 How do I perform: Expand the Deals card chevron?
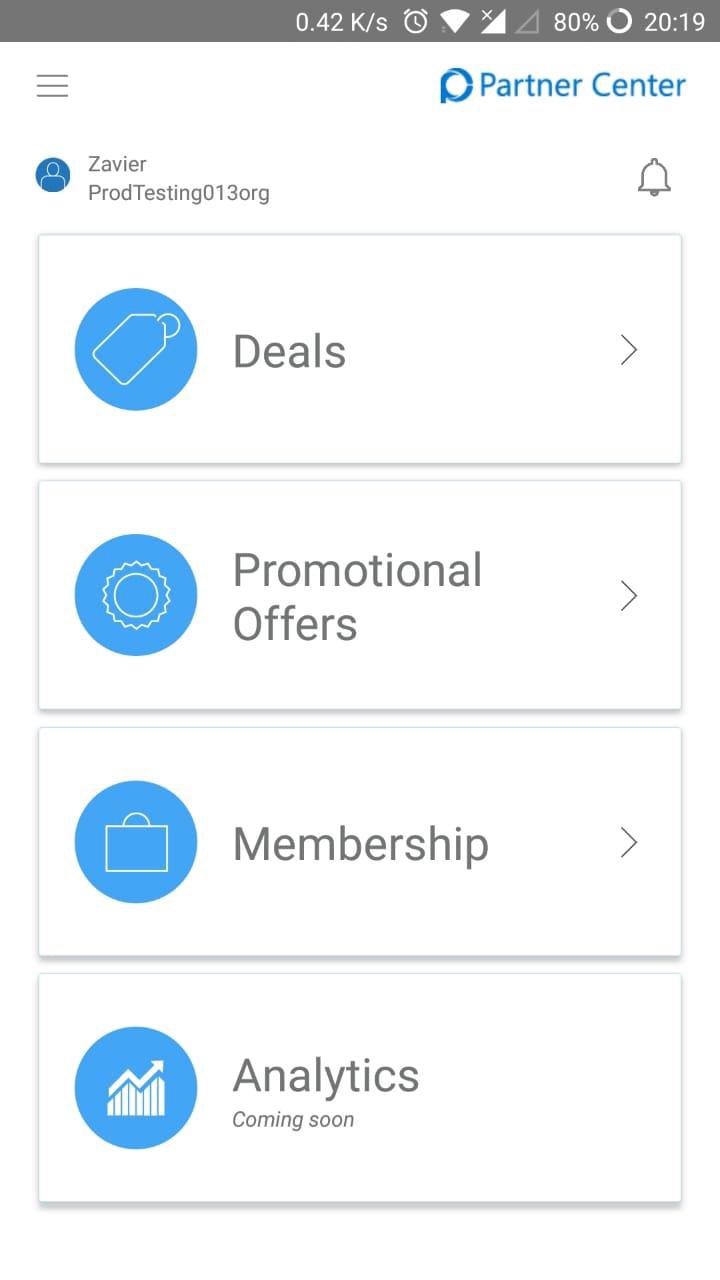coord(628,349)
